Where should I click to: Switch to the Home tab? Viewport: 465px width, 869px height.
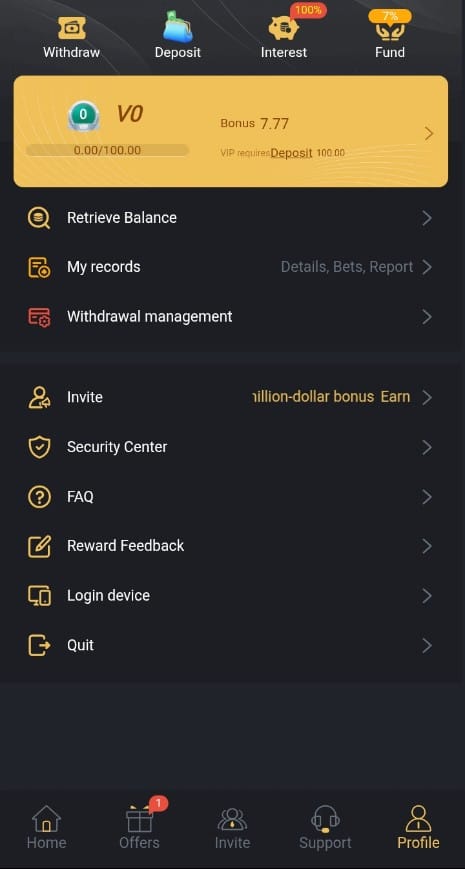tap(47, 827)
